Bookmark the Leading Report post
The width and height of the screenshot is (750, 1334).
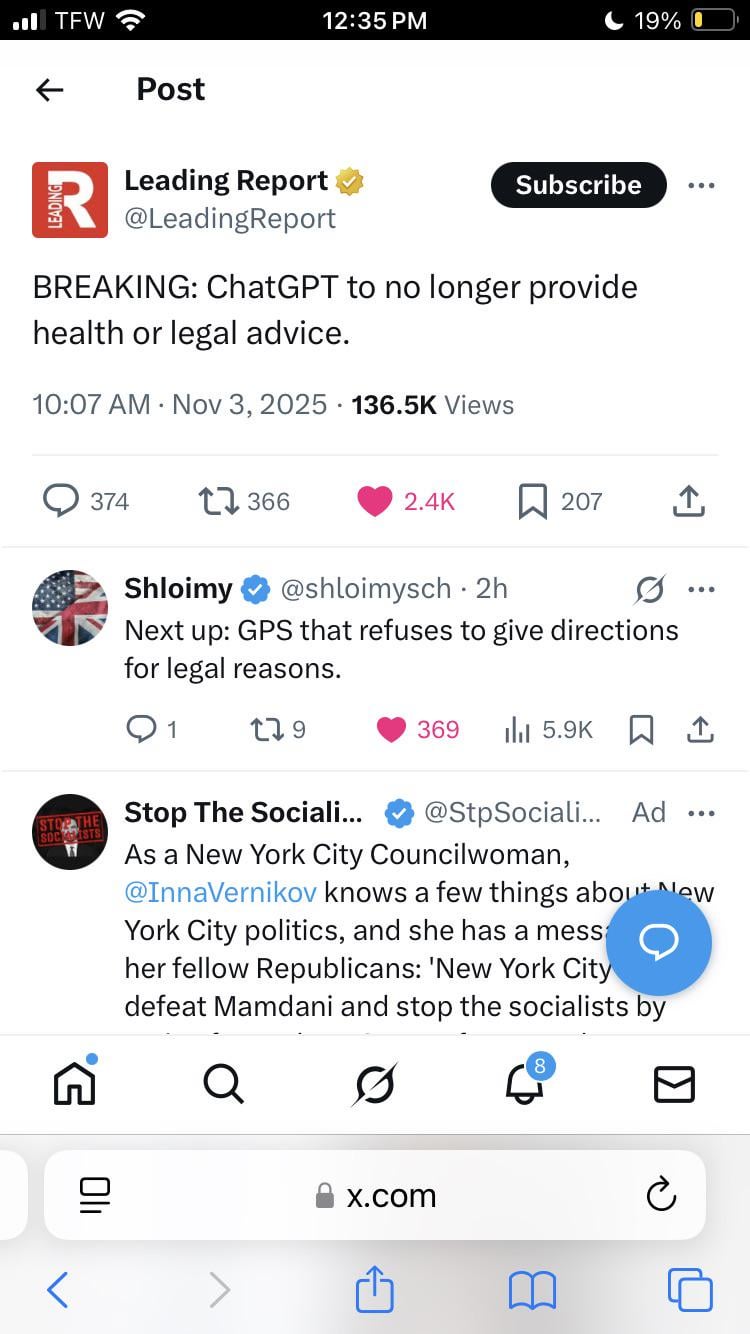533,501
